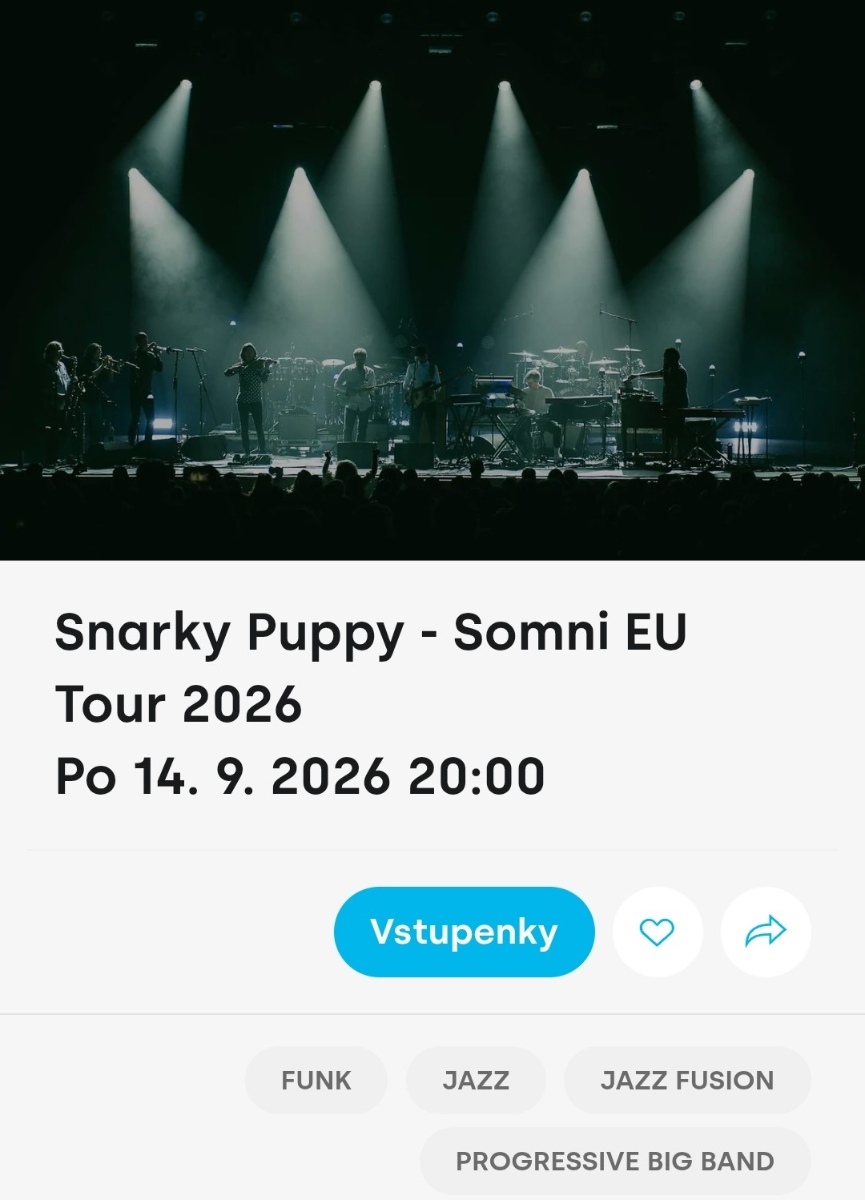The height and width of the screenshot is (1200, 865).
Task: Add the event to favorites with the heart icon
Action: point(657,932)
